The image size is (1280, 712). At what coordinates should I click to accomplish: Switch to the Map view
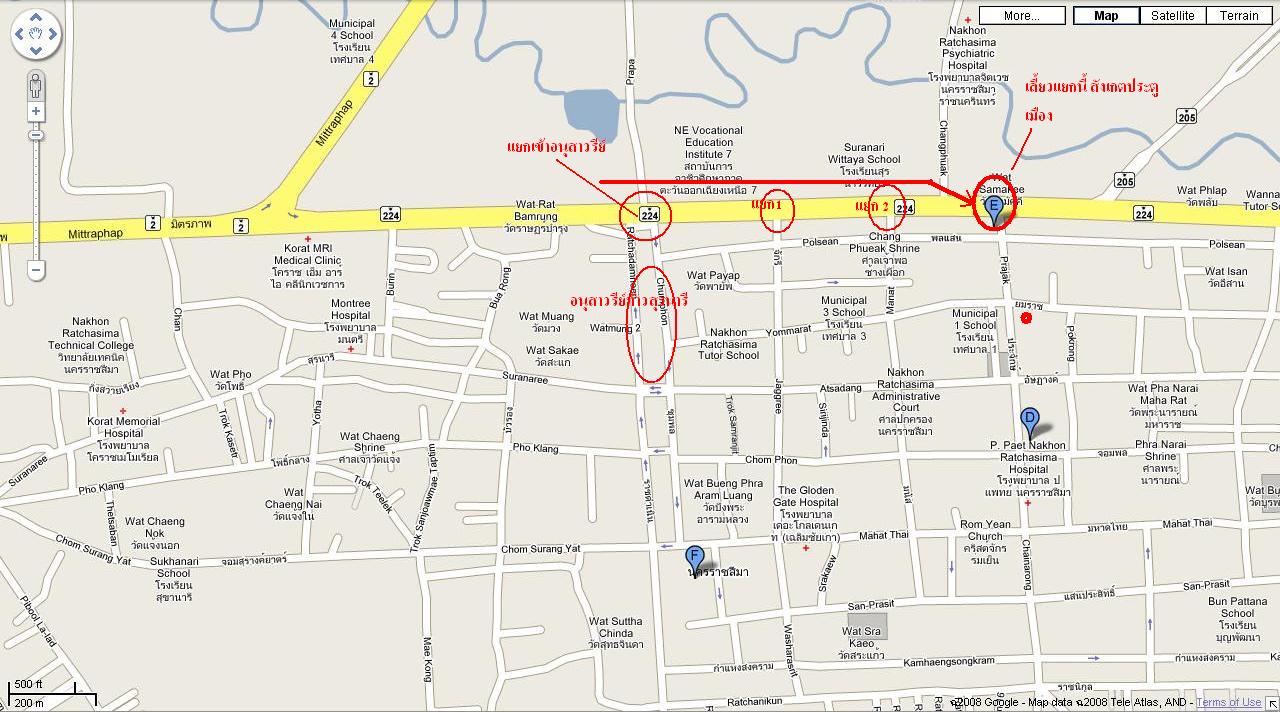tap(1106, 15)
